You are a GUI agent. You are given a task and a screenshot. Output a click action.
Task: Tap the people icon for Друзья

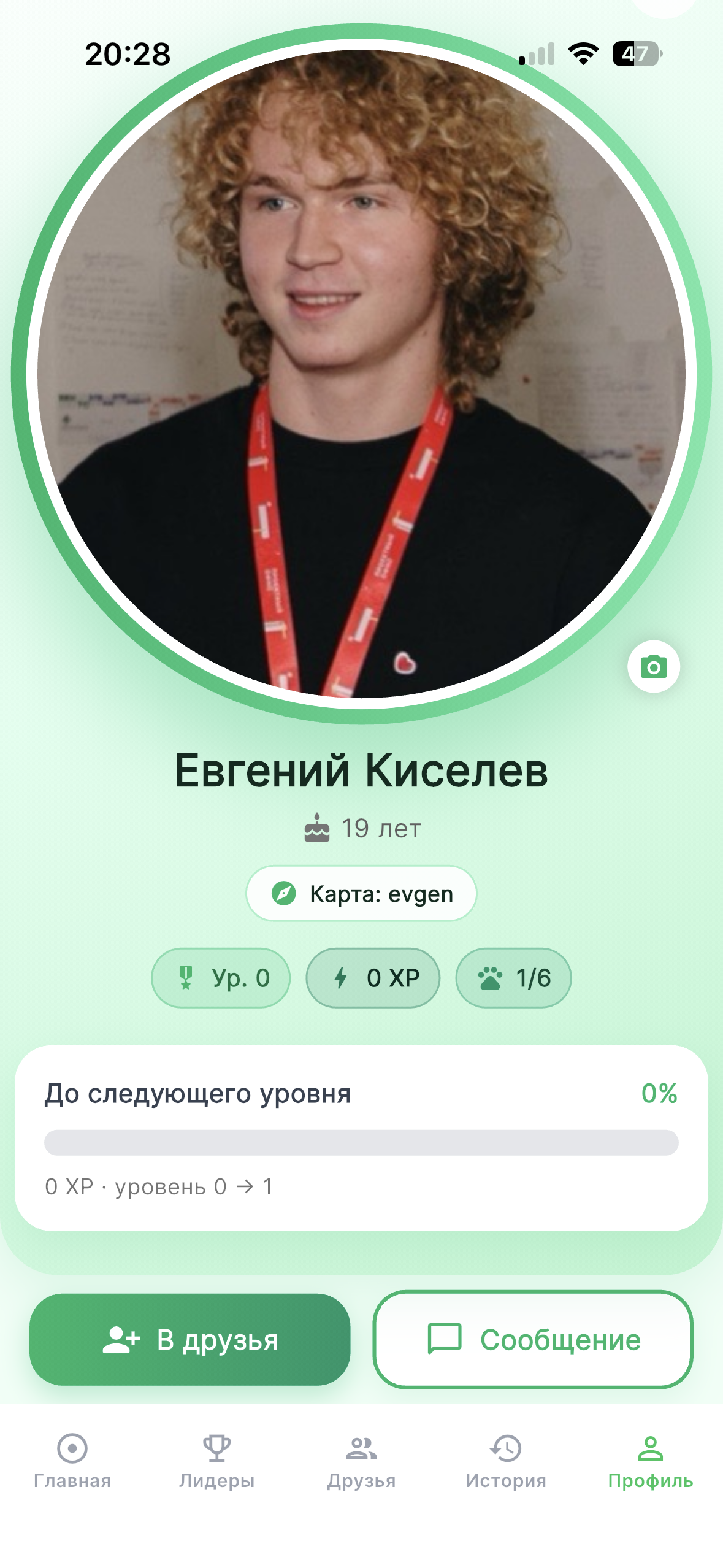[361, 1447]
